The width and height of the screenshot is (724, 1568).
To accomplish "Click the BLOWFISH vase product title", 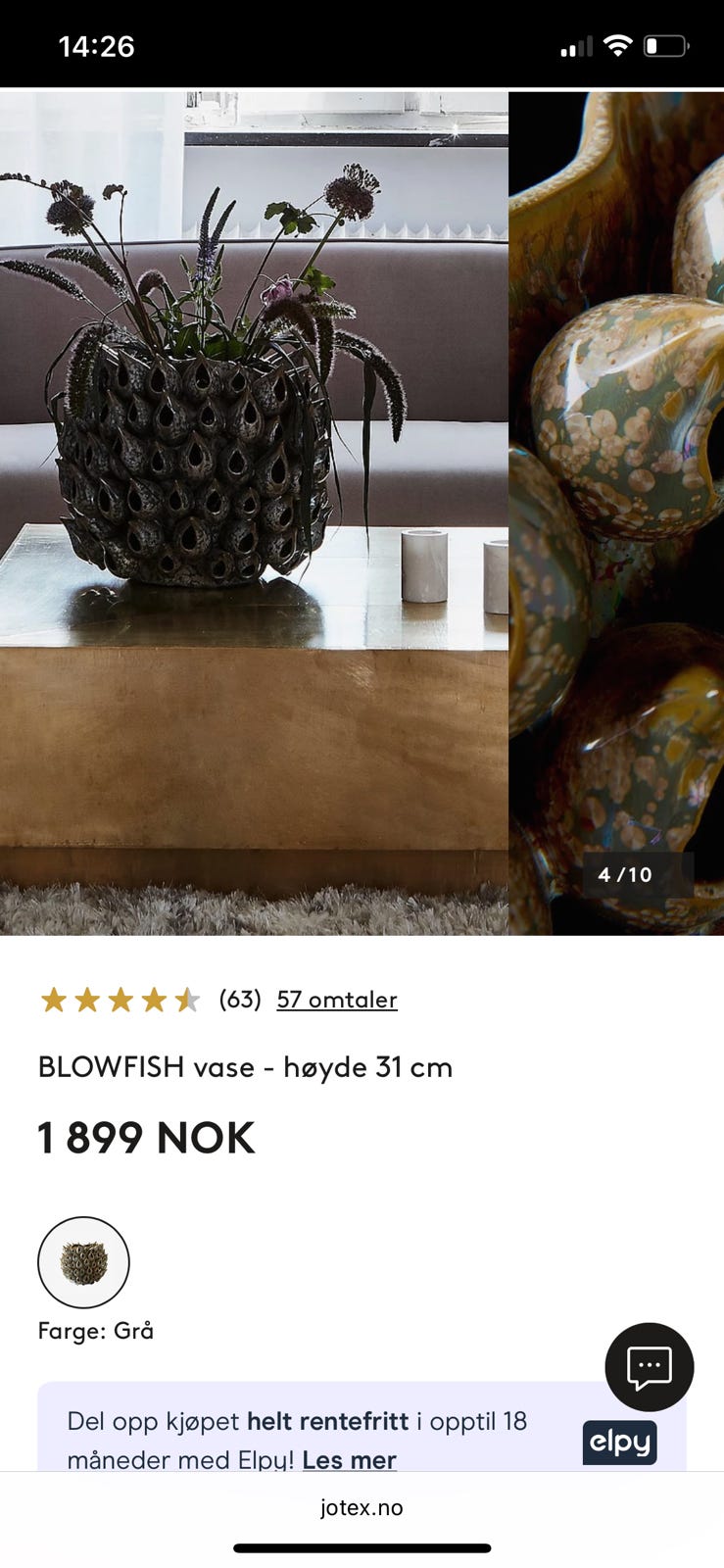I will pyautogui.click(x=245, y=1067).
